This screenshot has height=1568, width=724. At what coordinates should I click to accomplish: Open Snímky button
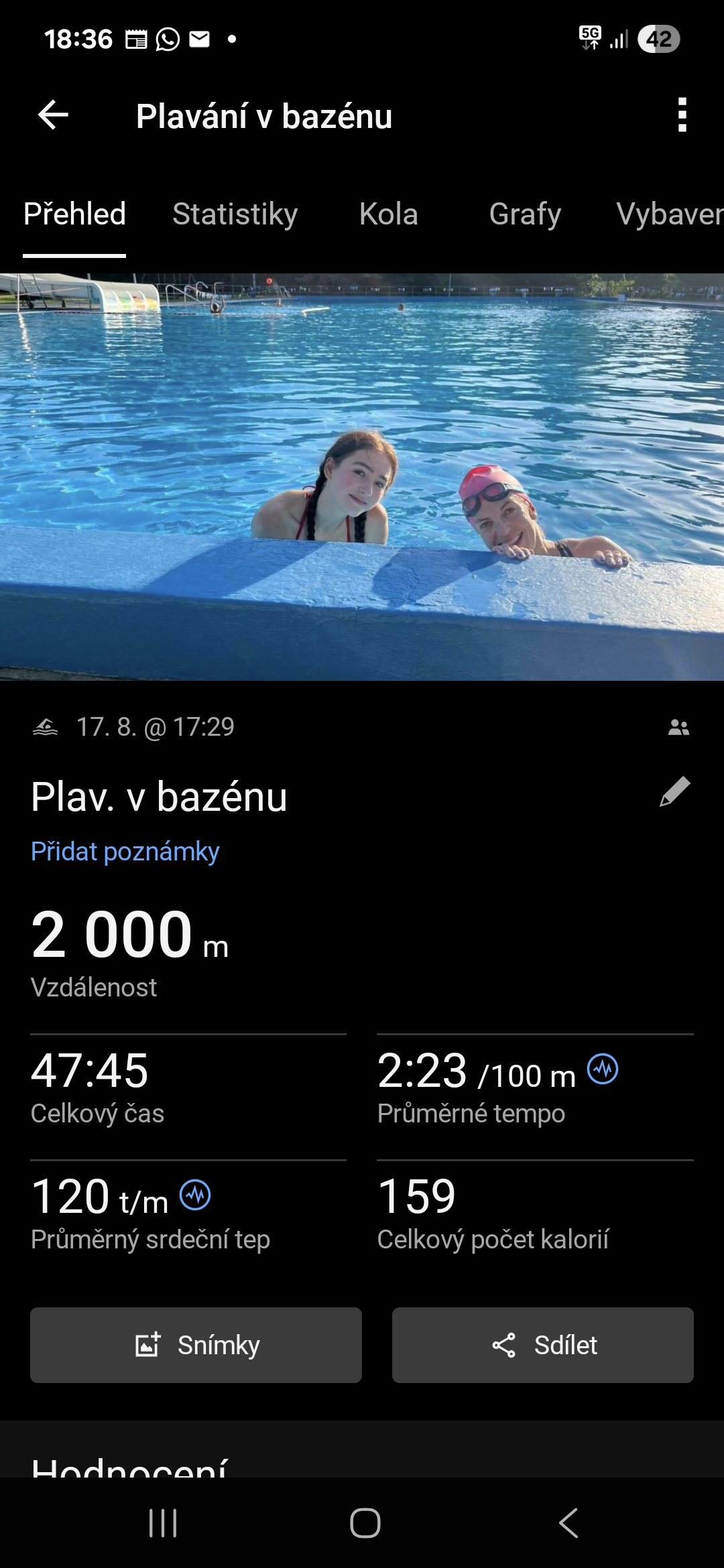point(196,1345)
